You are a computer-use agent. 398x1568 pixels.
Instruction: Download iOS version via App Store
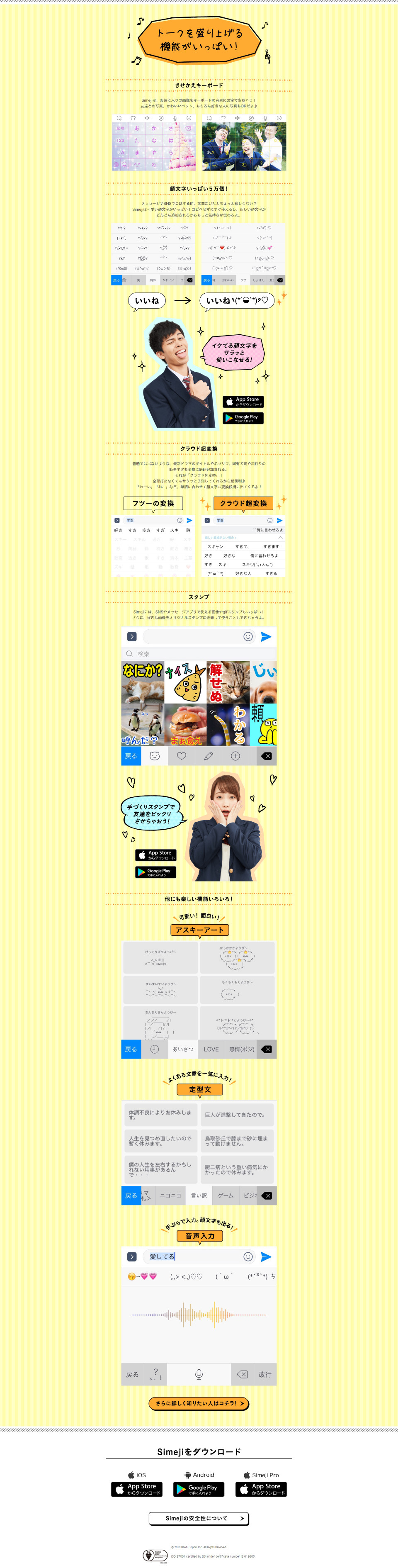click(136, 1489)
